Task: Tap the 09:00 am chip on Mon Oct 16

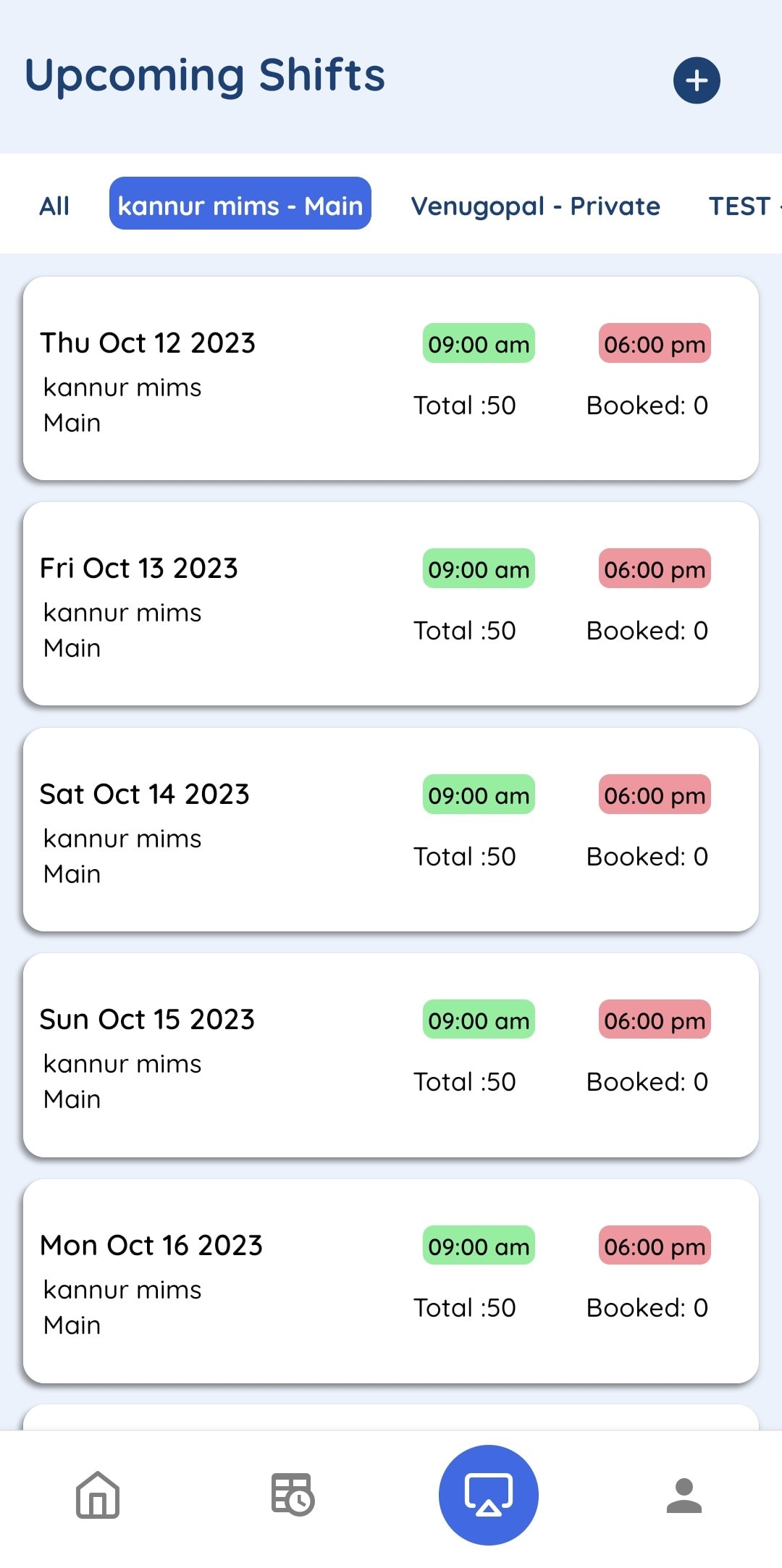Action: click(x=478, y=1246)
